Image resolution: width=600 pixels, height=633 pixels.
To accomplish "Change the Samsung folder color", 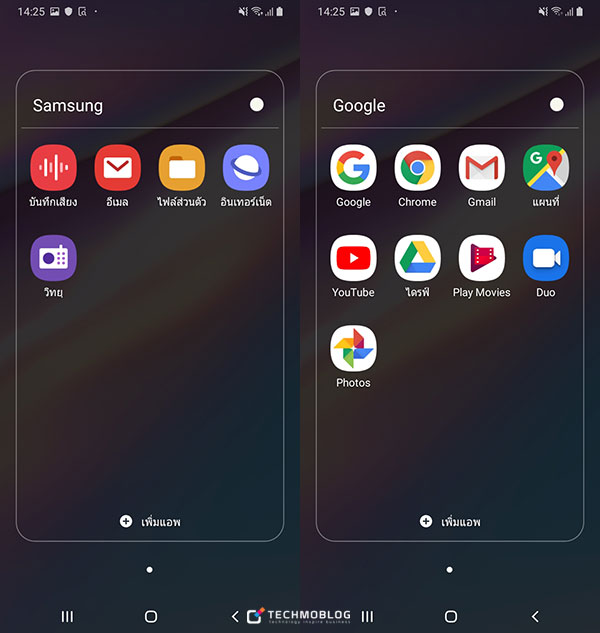I will coord(257,105).
